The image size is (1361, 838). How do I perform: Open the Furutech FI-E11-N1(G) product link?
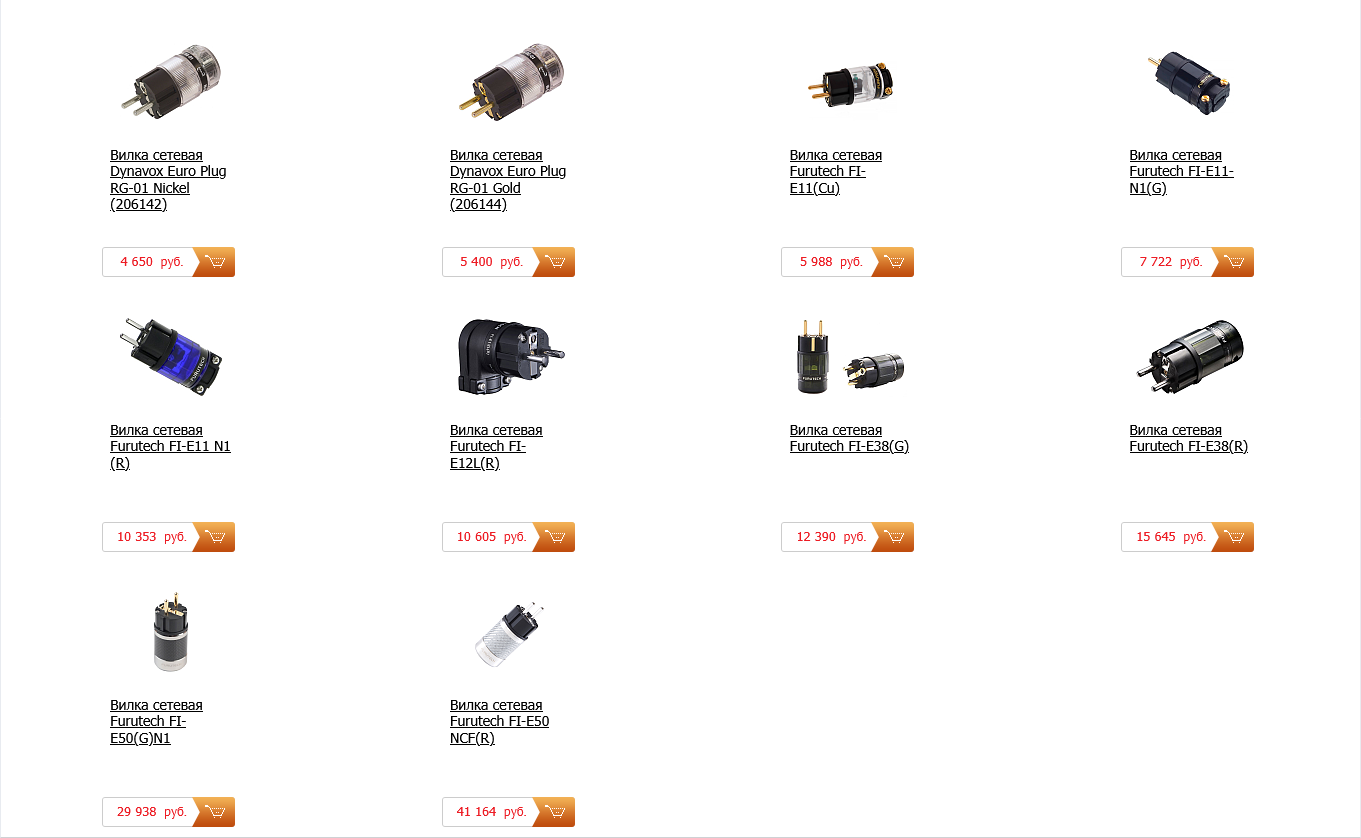pos(1181,171)
